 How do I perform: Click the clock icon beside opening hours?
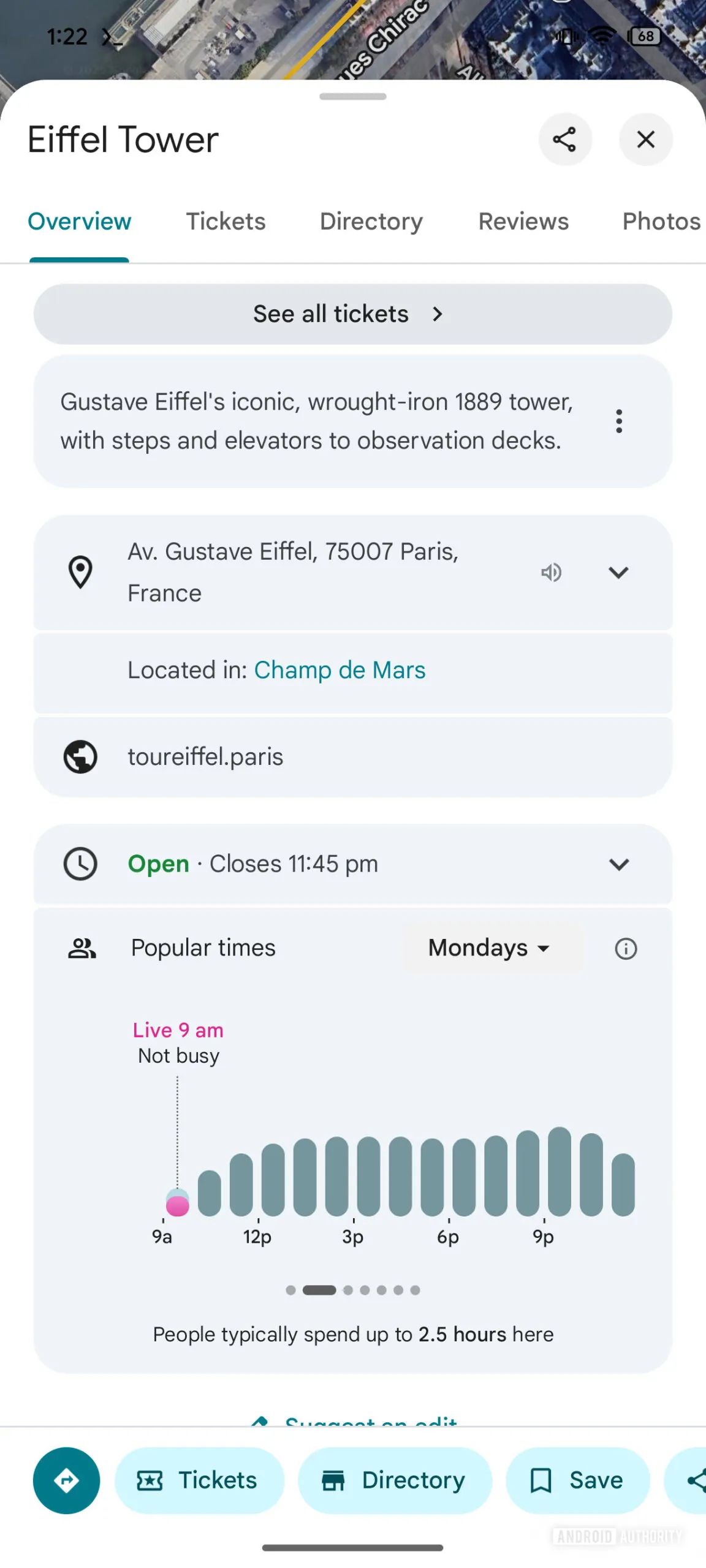tap(80, 864)
